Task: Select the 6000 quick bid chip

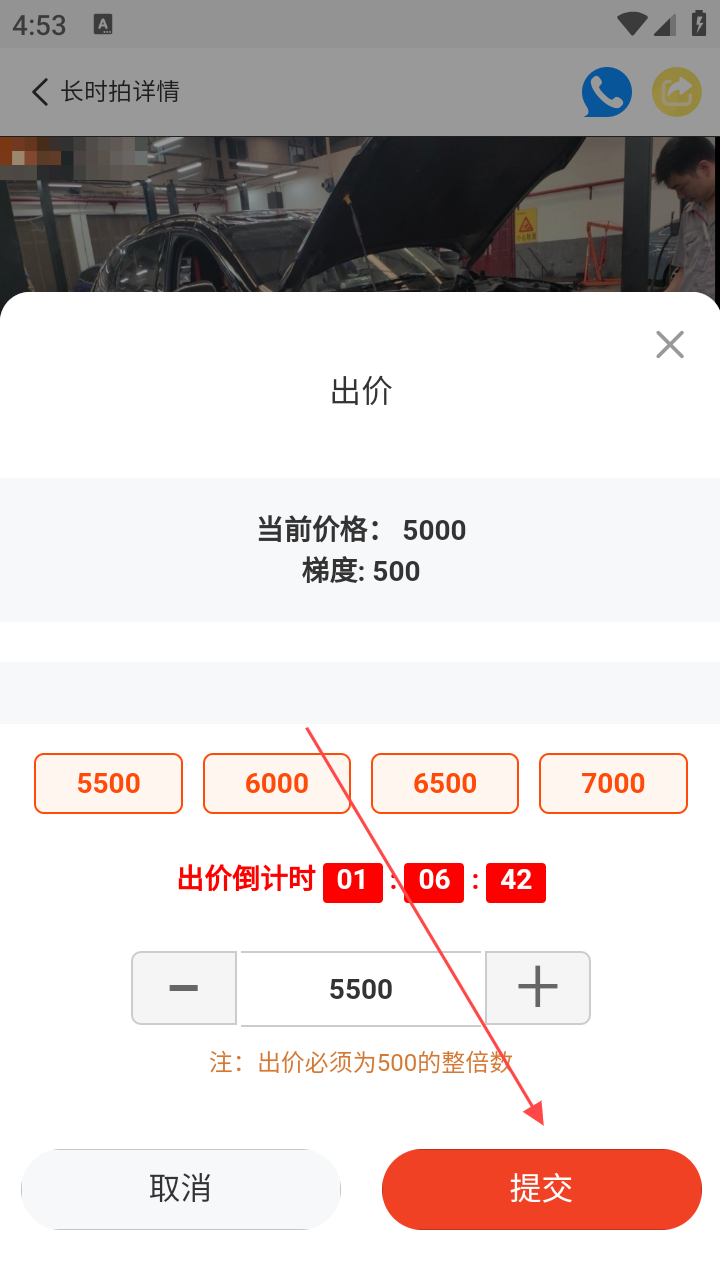Action: [277, 783]
